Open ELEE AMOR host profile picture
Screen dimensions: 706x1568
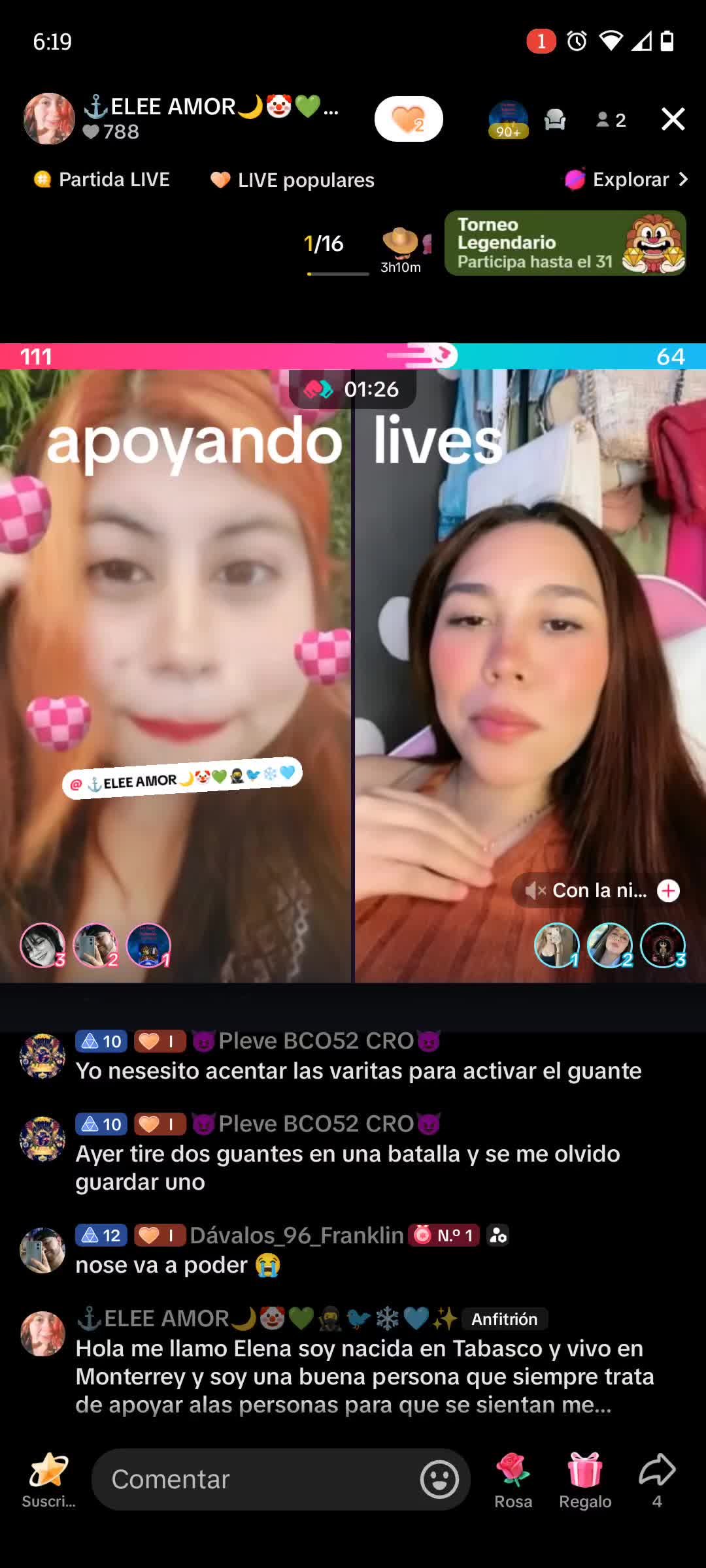[x=49, y=119]
